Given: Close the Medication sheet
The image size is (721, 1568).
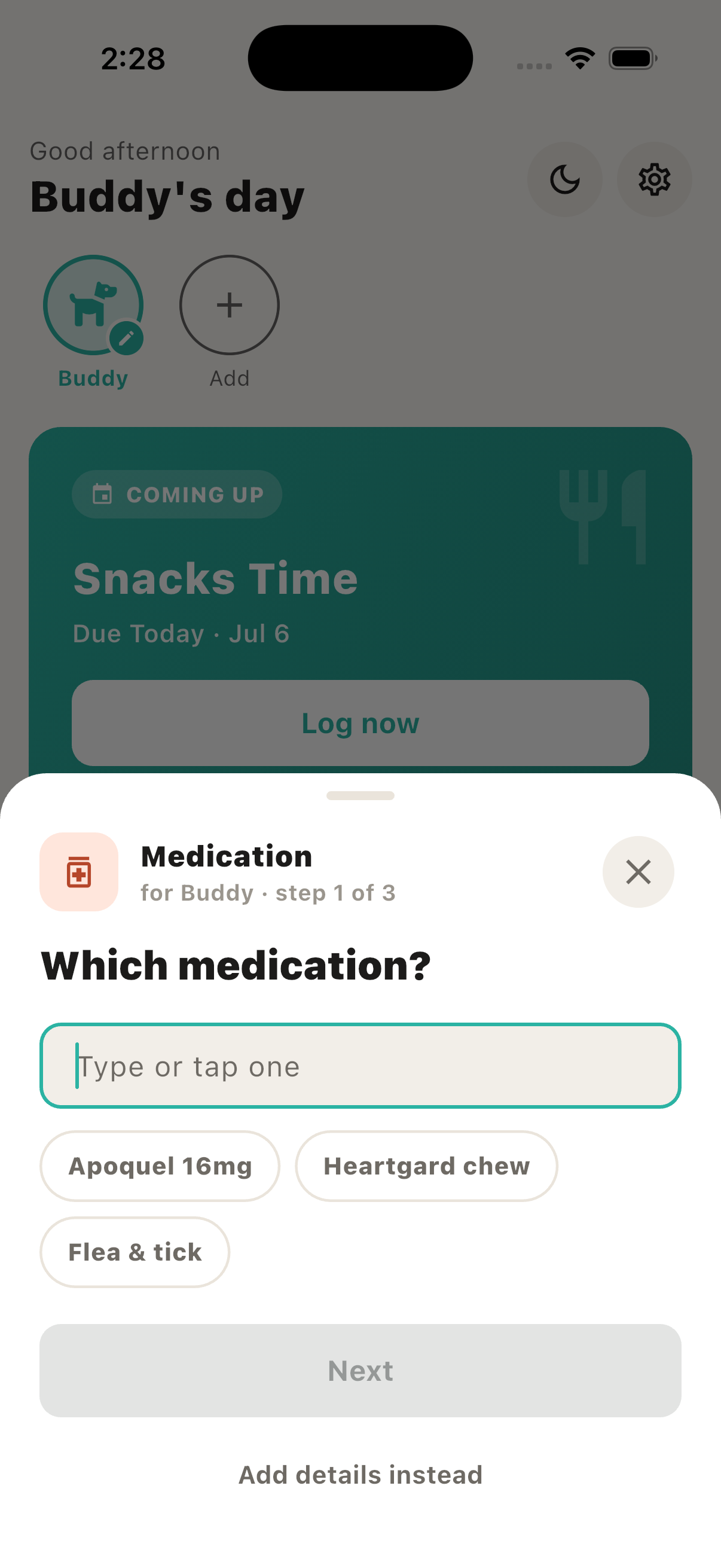Looking at the screenshot, I should pos(638,872).
